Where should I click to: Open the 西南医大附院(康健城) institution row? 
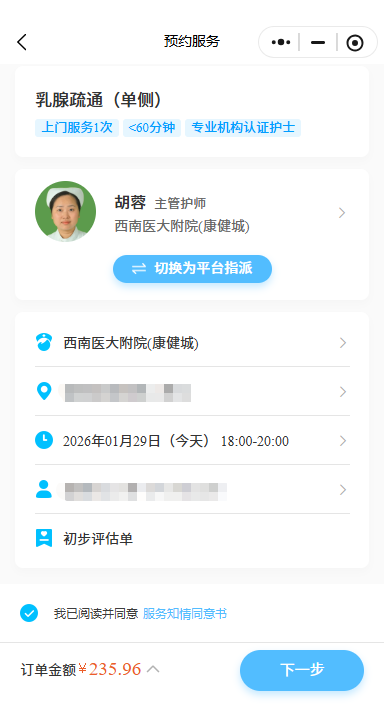point(192,343)
